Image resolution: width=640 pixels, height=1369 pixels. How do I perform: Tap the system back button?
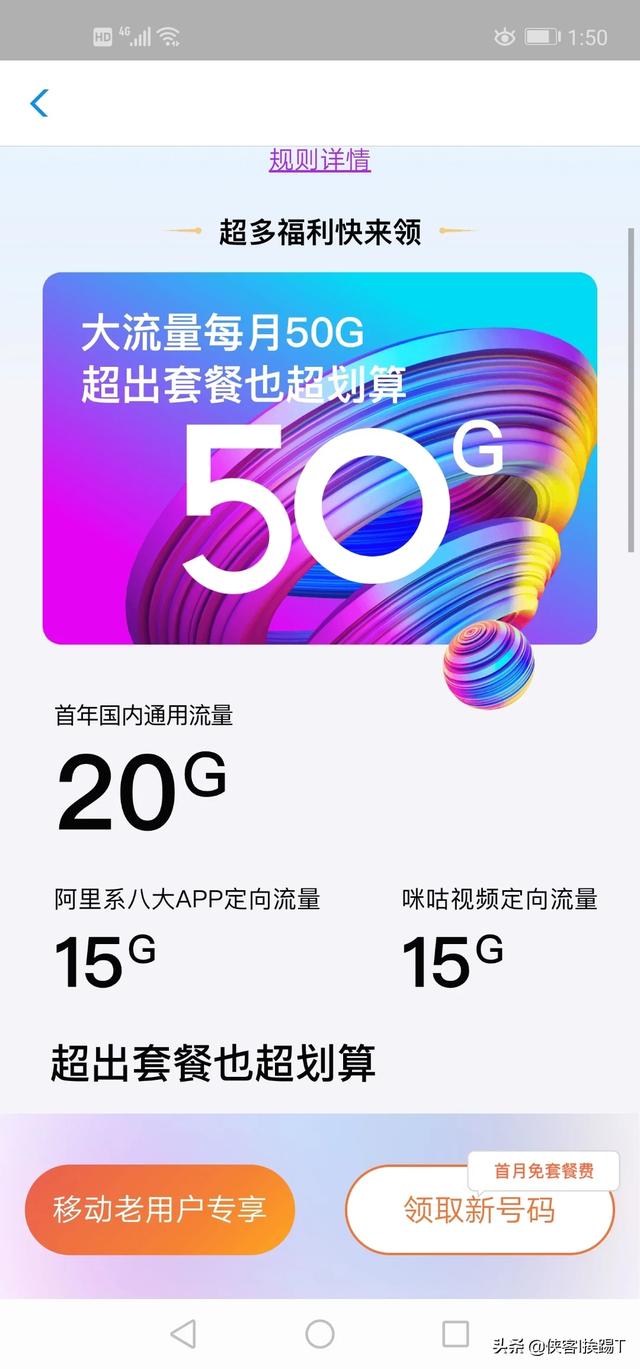(x=183, y=1333)
